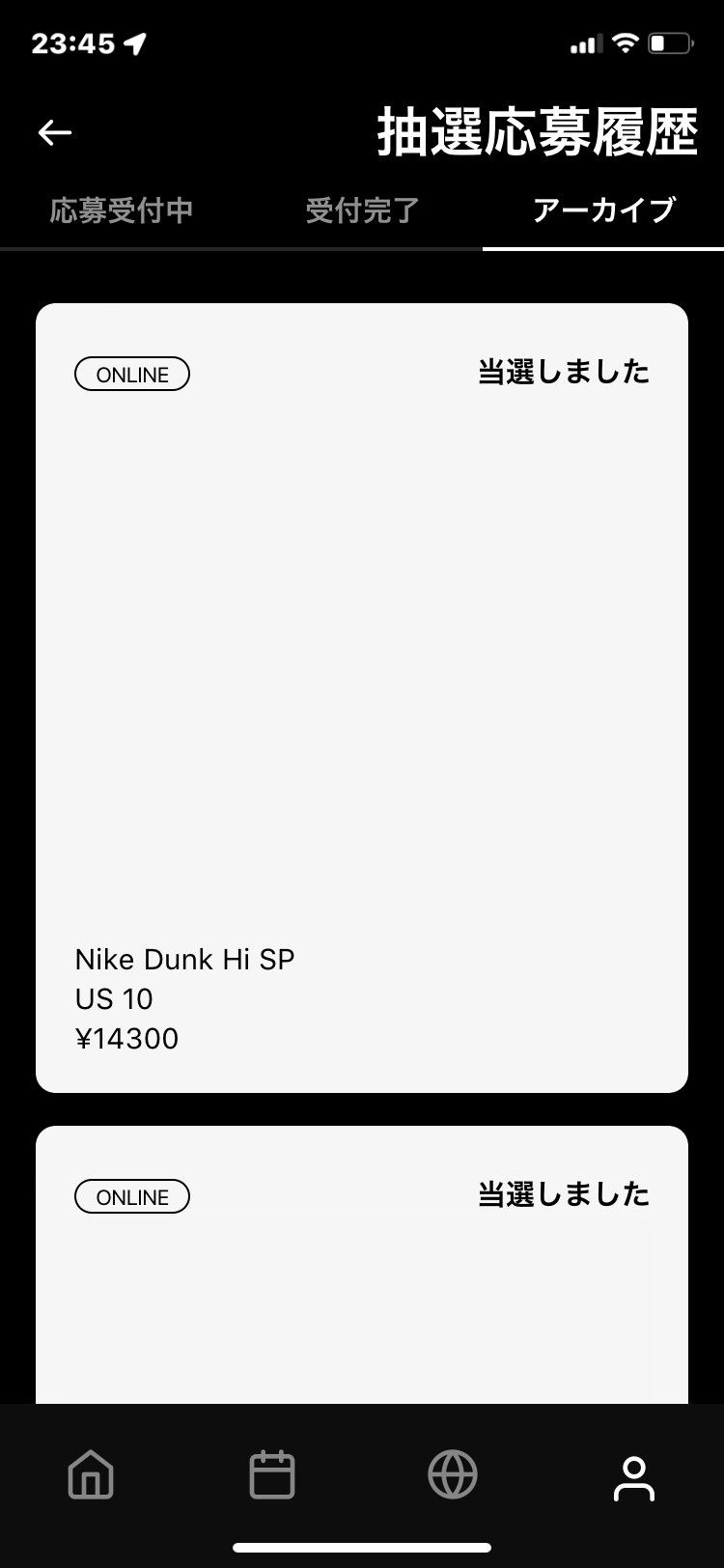
Task: Switch to the 受付完了 tab
Action: tap(362, 210)
